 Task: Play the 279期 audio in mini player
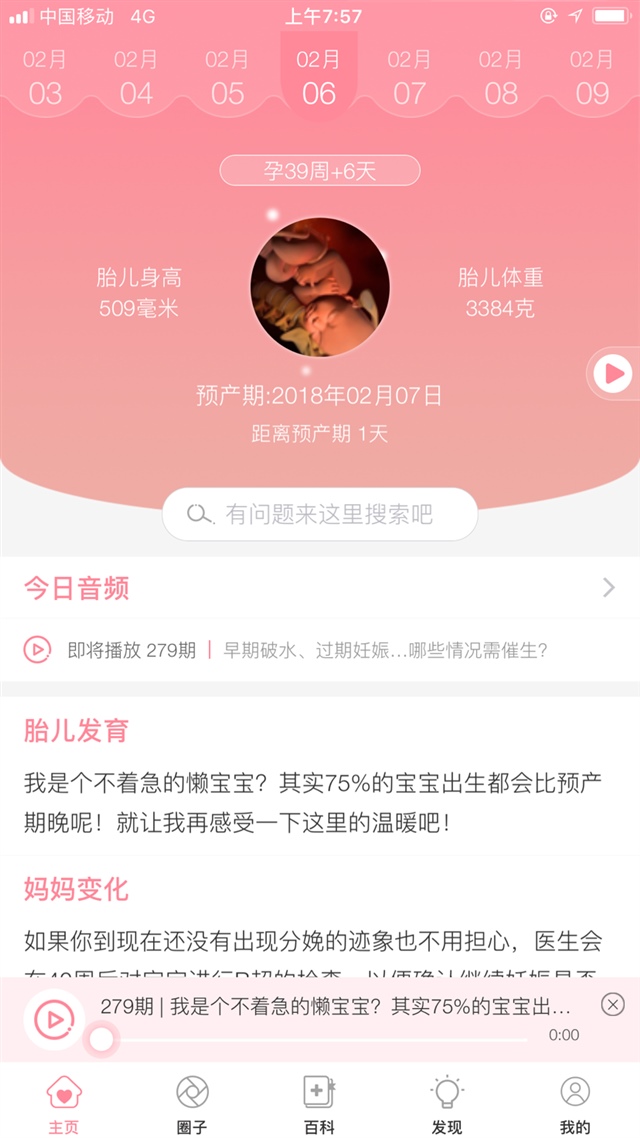pos(53,1019)
